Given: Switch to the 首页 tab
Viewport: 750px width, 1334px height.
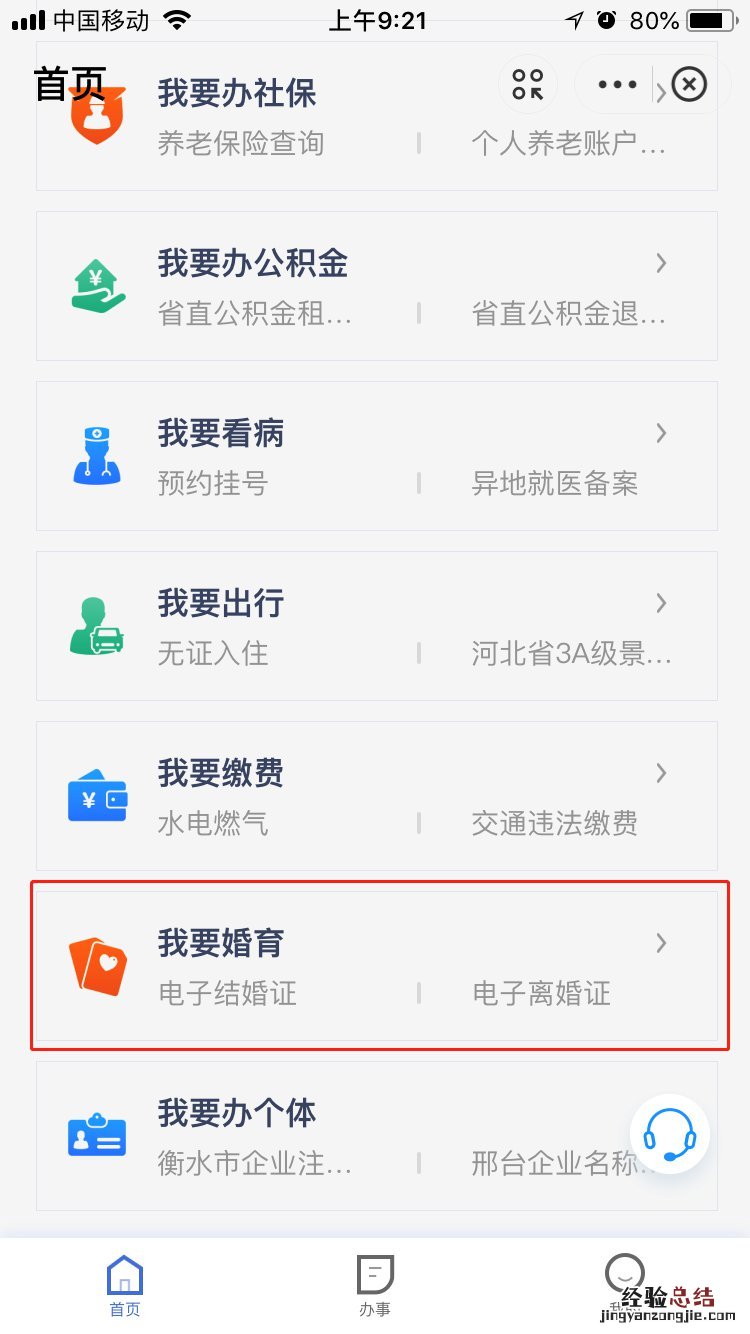Looking at the screenshot, I should [125, 1285].
